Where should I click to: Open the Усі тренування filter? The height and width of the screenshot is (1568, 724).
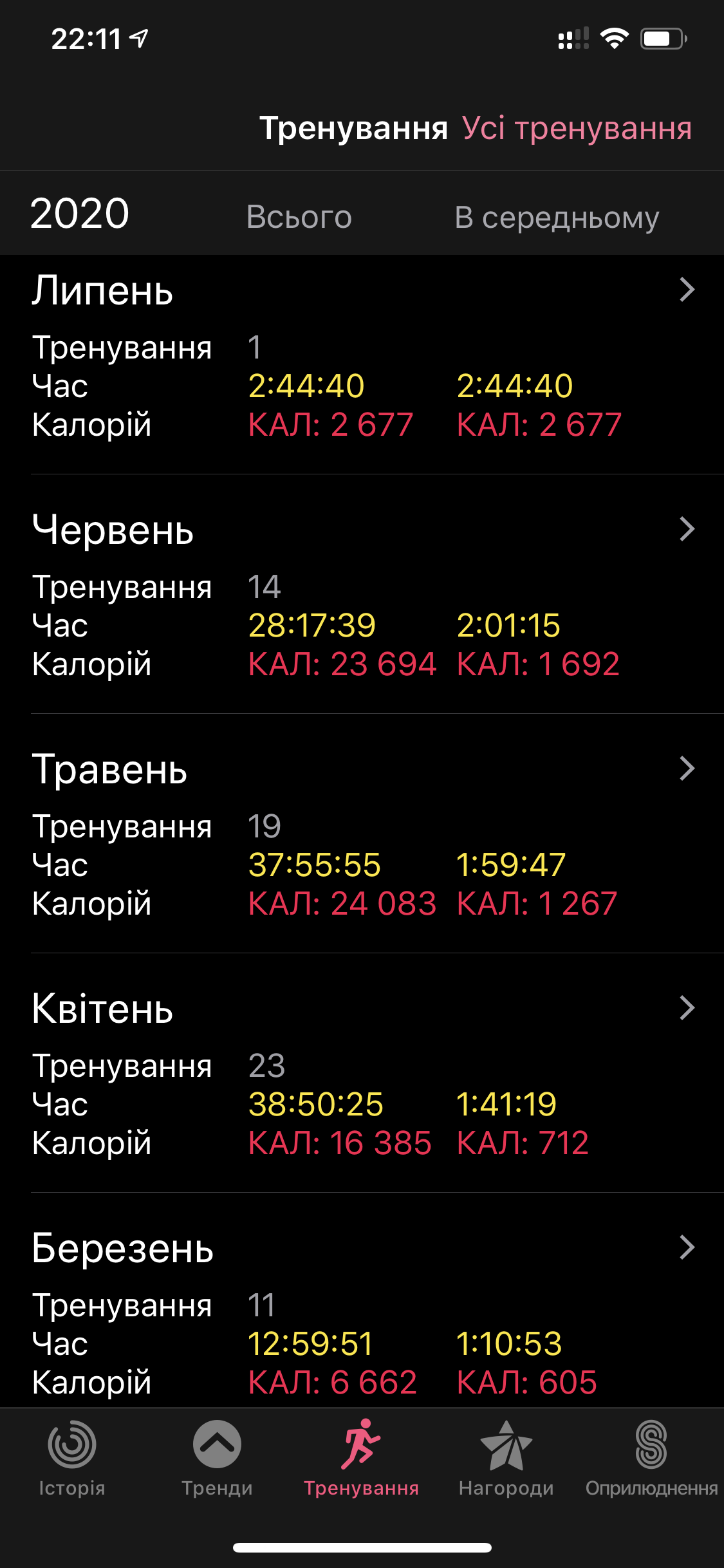pyautogui.click(x=577, y=129)
